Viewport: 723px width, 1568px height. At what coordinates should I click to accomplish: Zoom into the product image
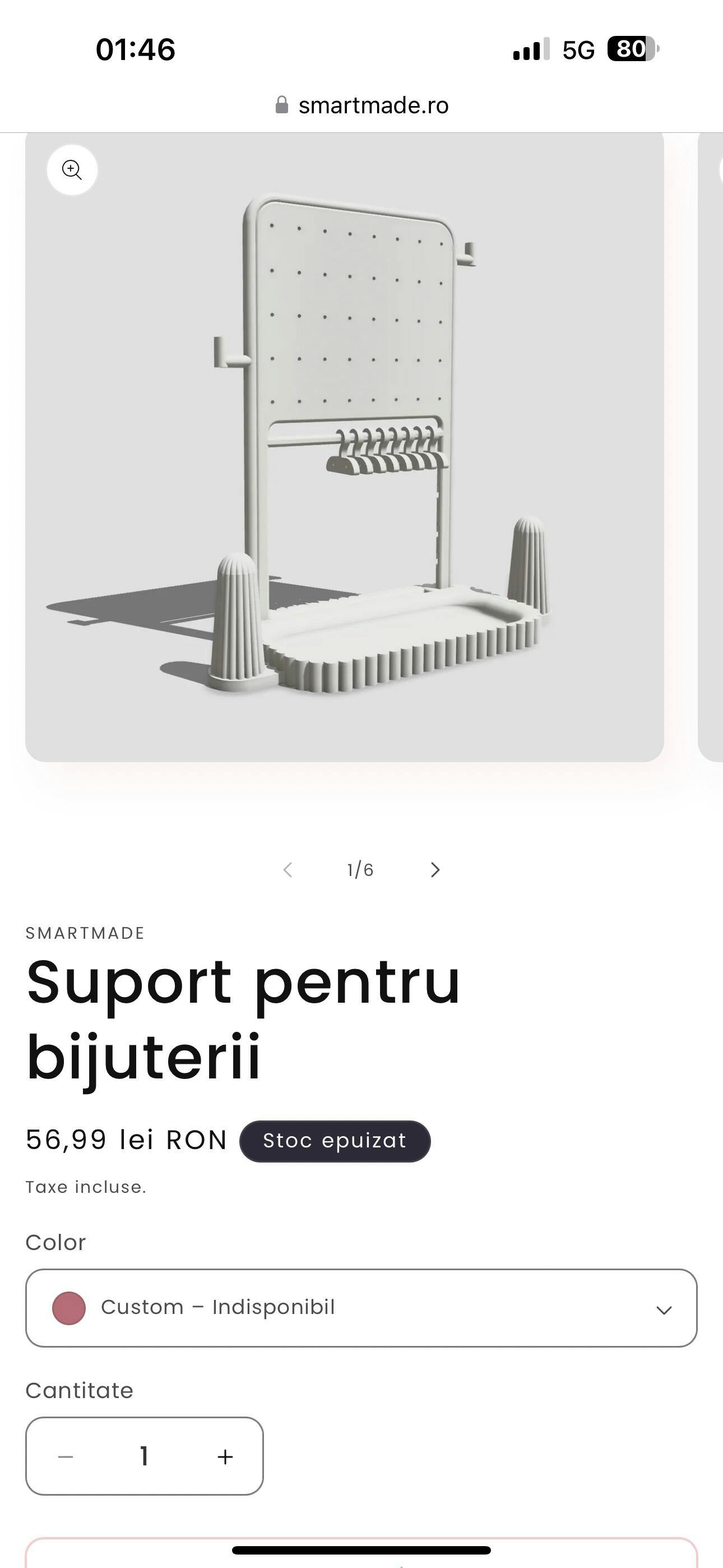(x=72, y=170)
